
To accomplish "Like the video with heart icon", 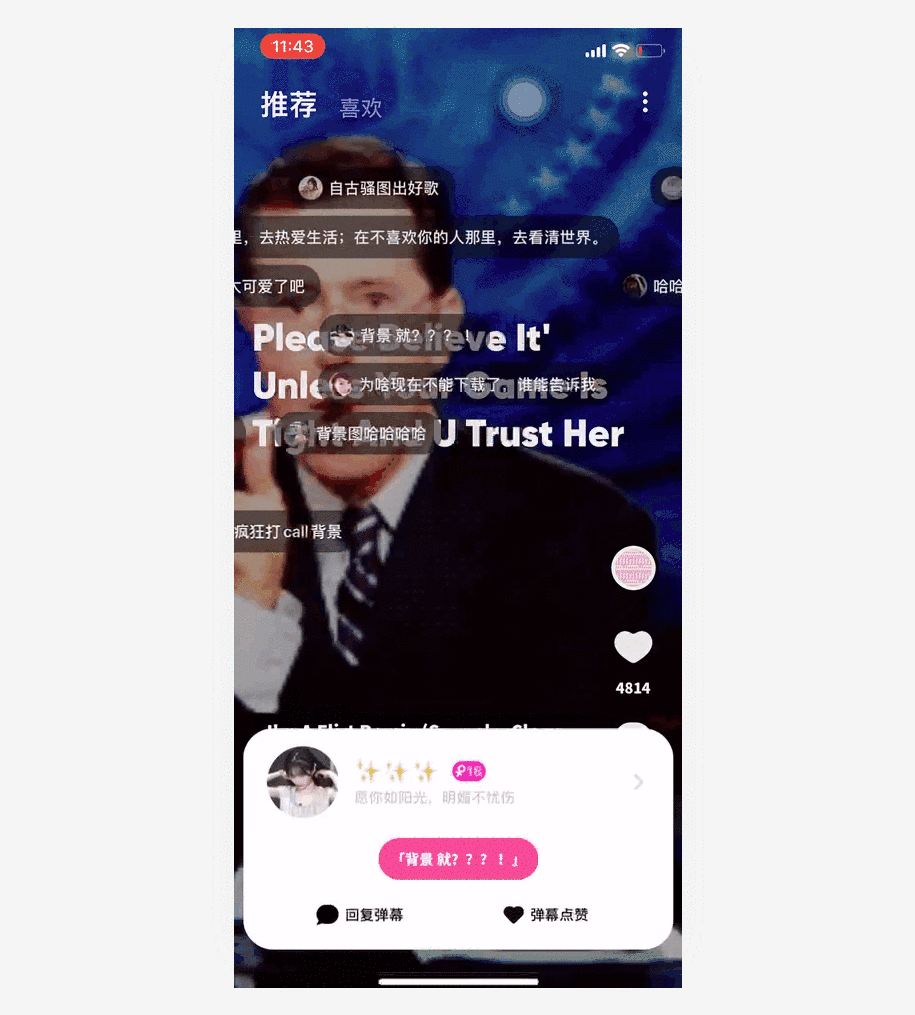I will [632, 647].
